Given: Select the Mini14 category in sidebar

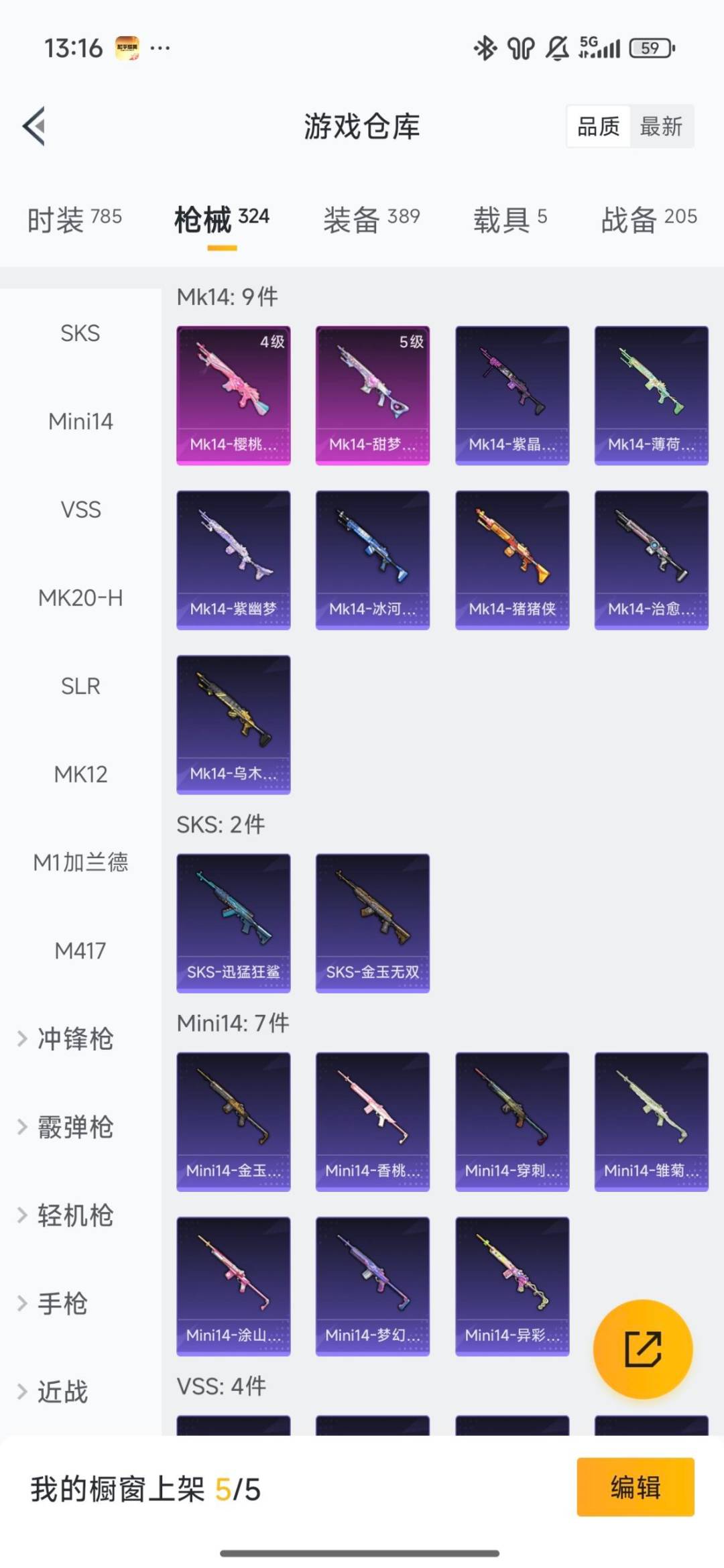Looking at the screenshot, I should tap(80, 422).
